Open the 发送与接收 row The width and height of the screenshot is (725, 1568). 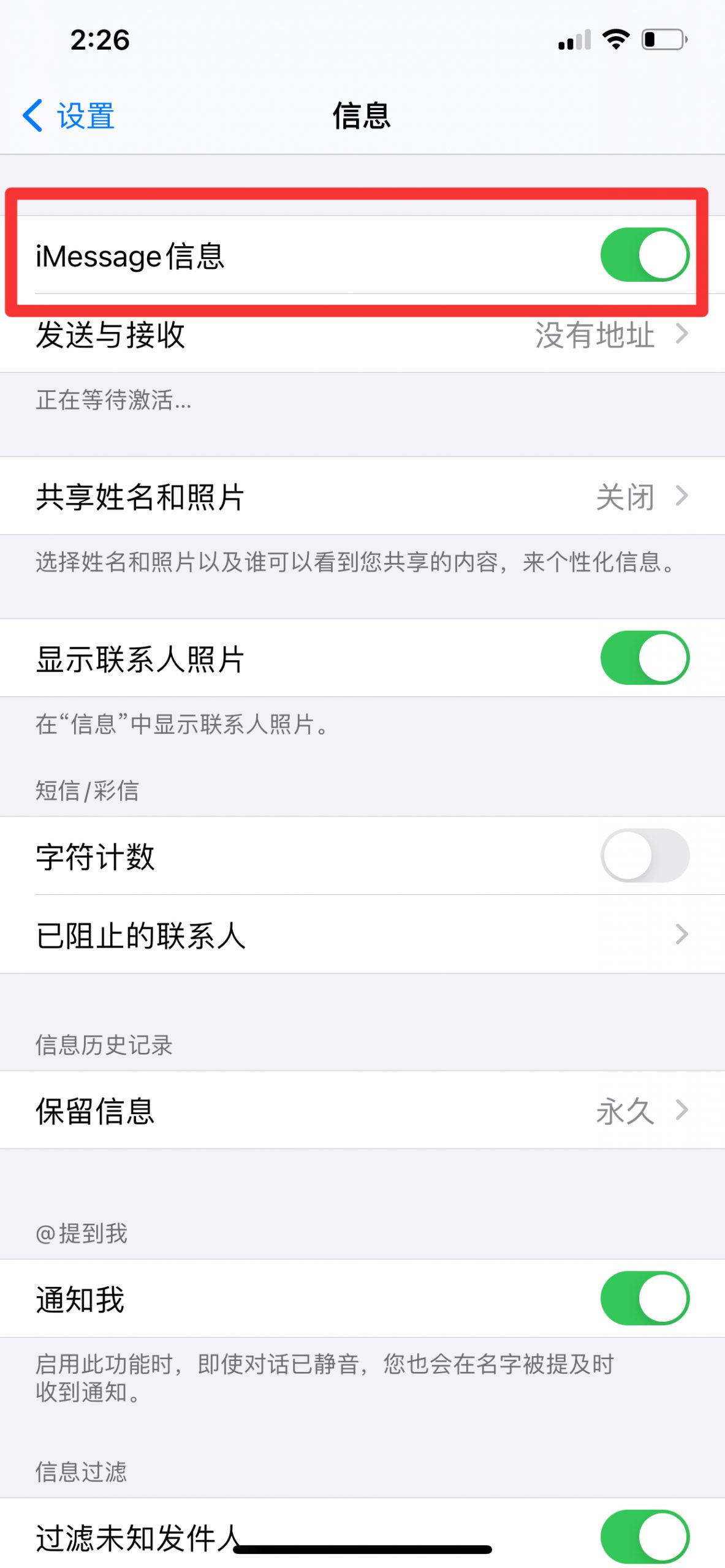coord(362,335)
